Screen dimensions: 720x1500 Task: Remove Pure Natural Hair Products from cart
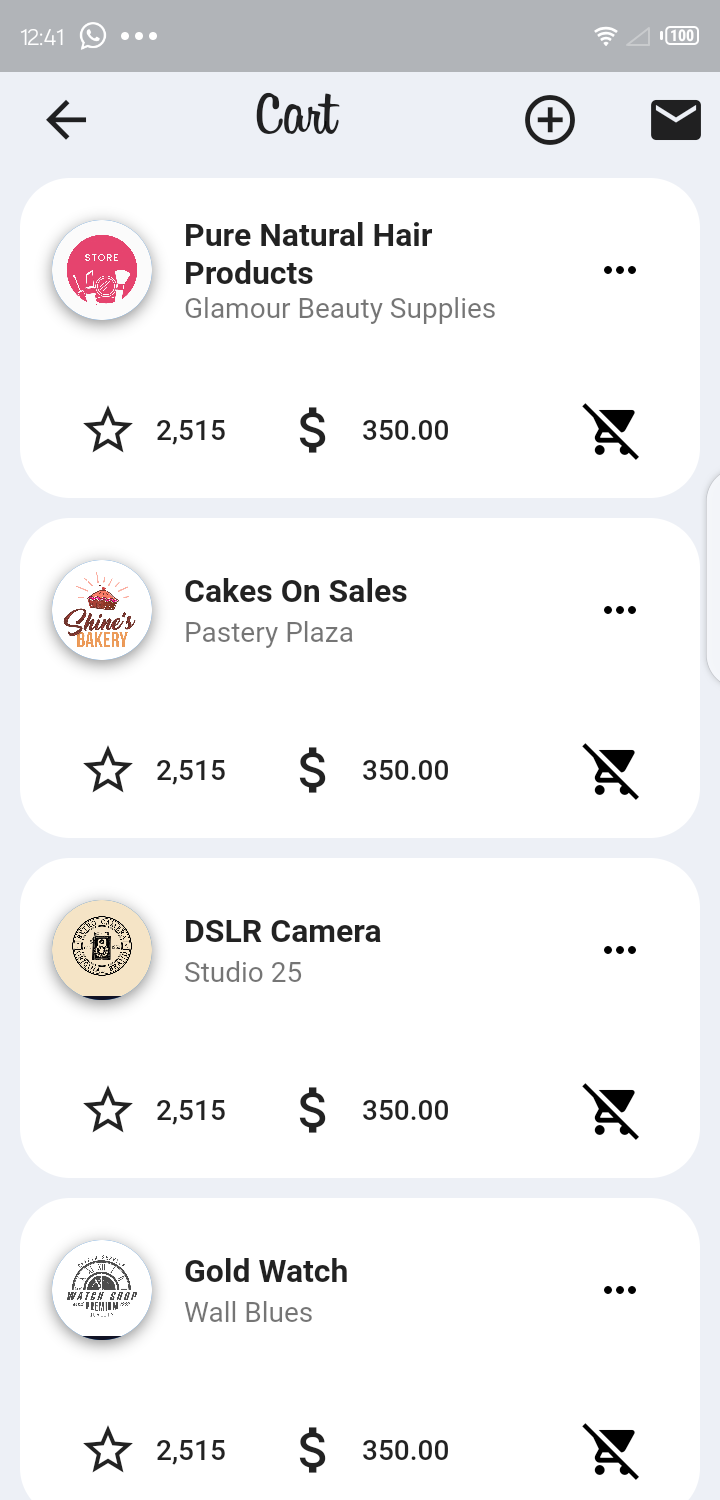[x=611, y=431]
